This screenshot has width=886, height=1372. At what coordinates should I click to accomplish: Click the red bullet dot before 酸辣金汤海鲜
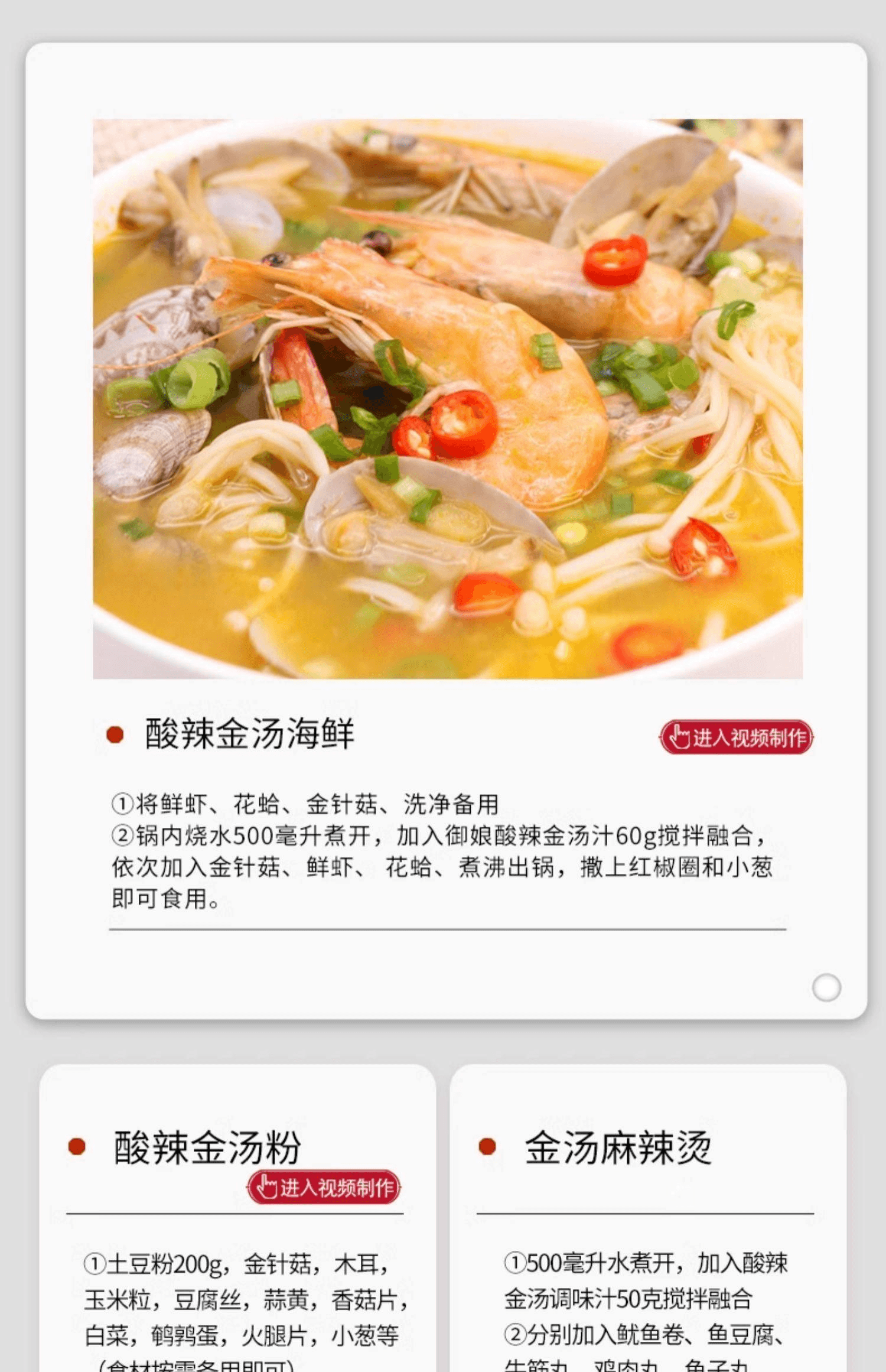pyautogui.click(x=113, y=734)
